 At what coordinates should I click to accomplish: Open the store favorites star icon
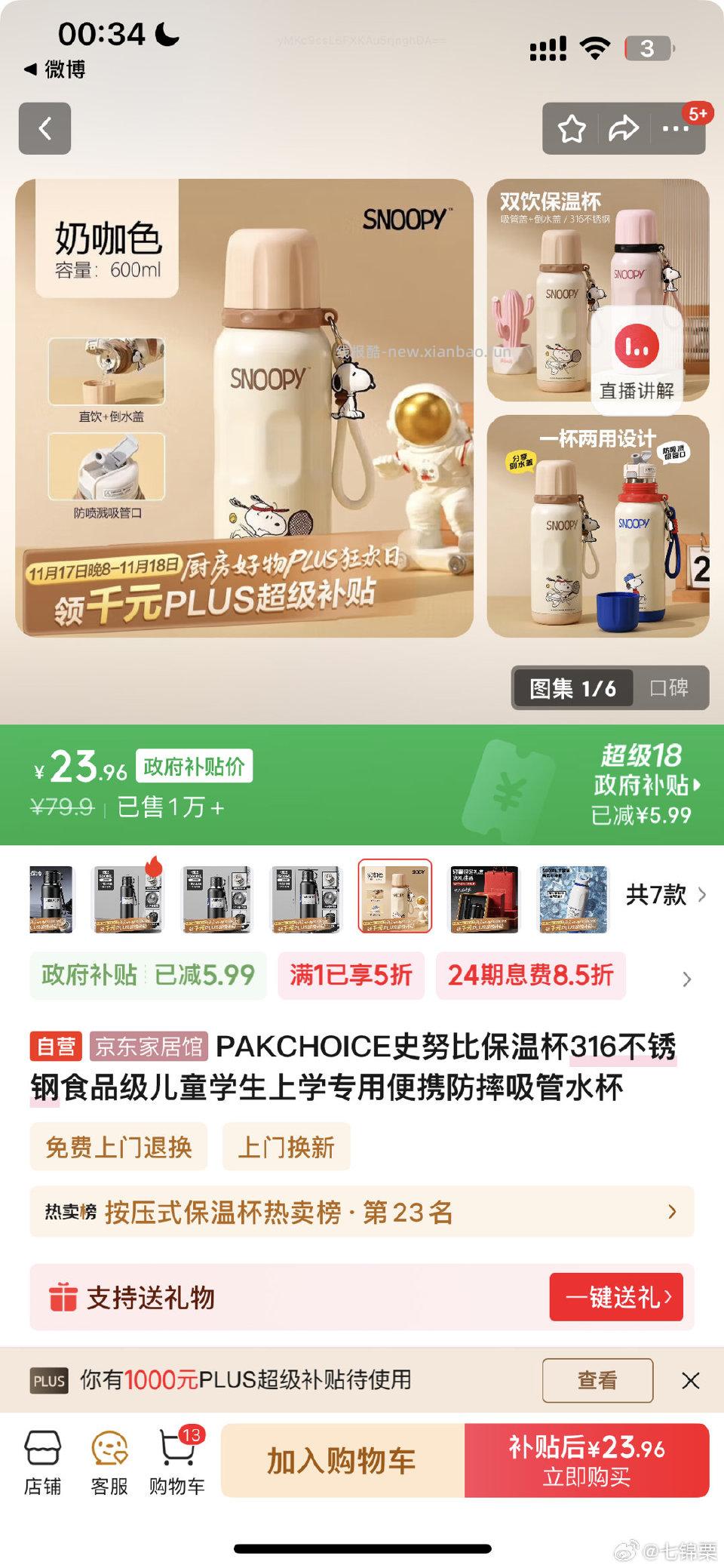(x=574, y=128)
